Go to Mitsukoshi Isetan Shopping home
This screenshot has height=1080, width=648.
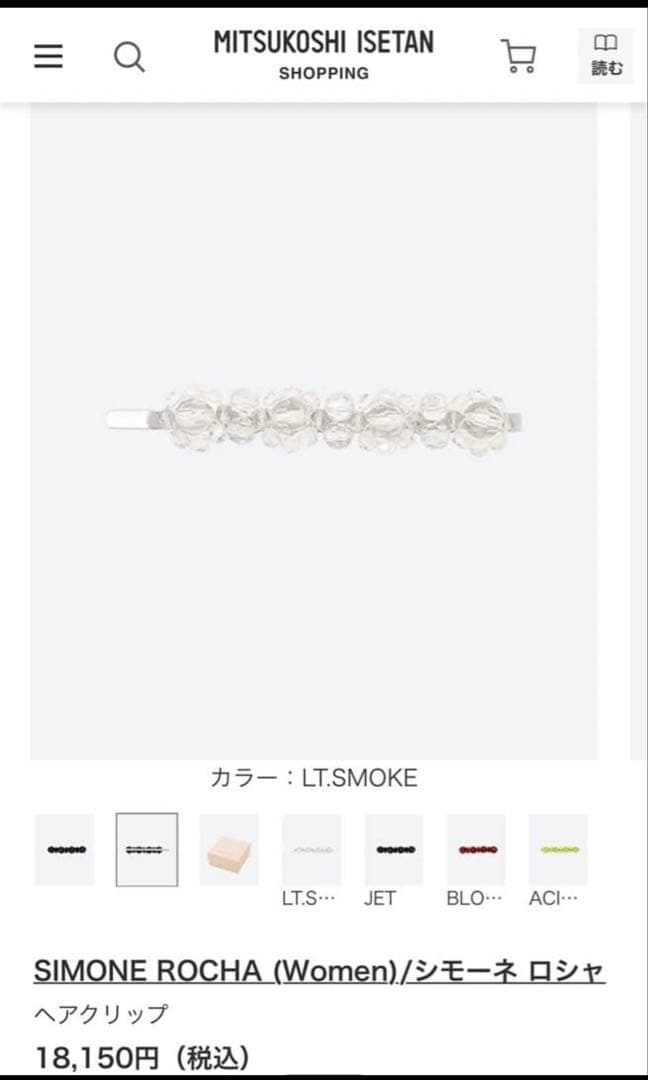coord(323,55)
